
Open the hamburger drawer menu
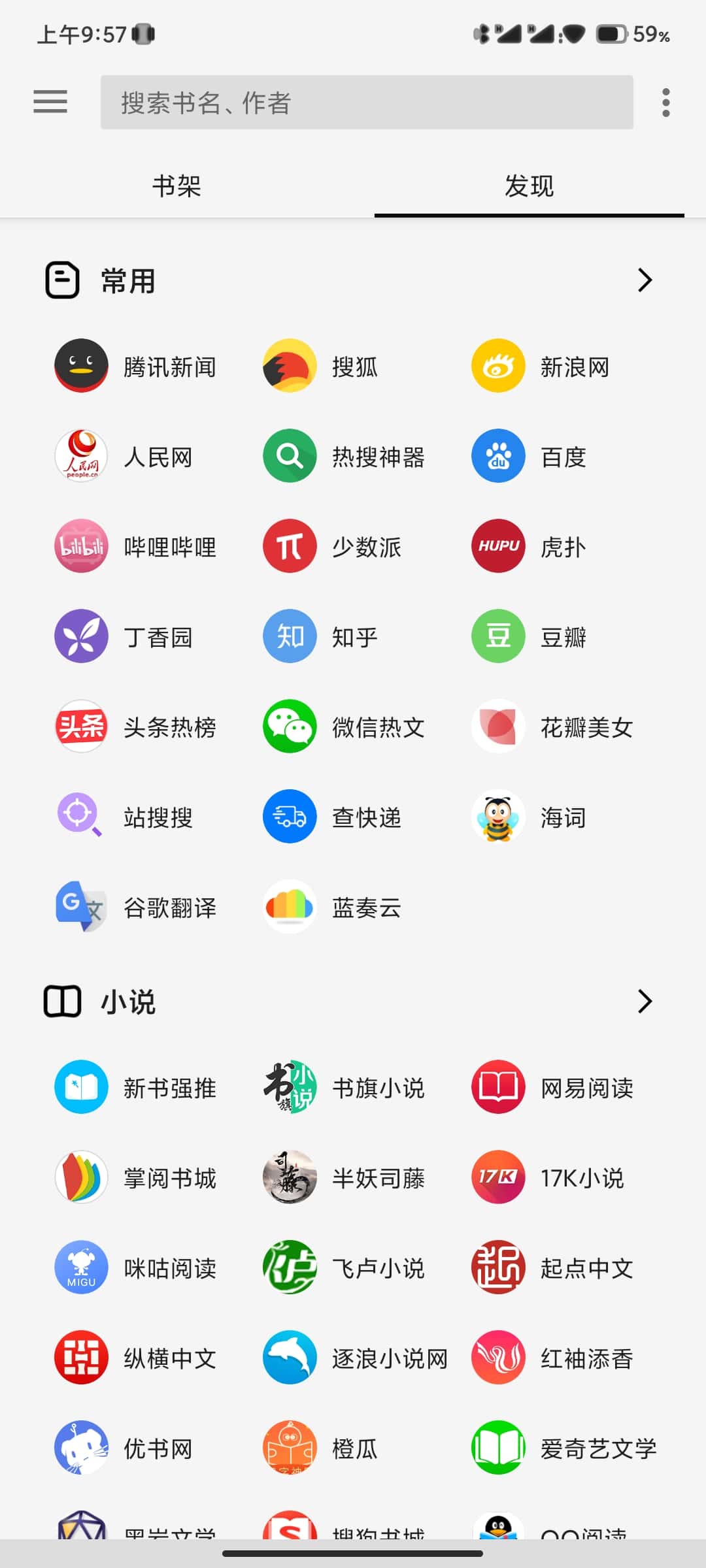coord(50,102)
